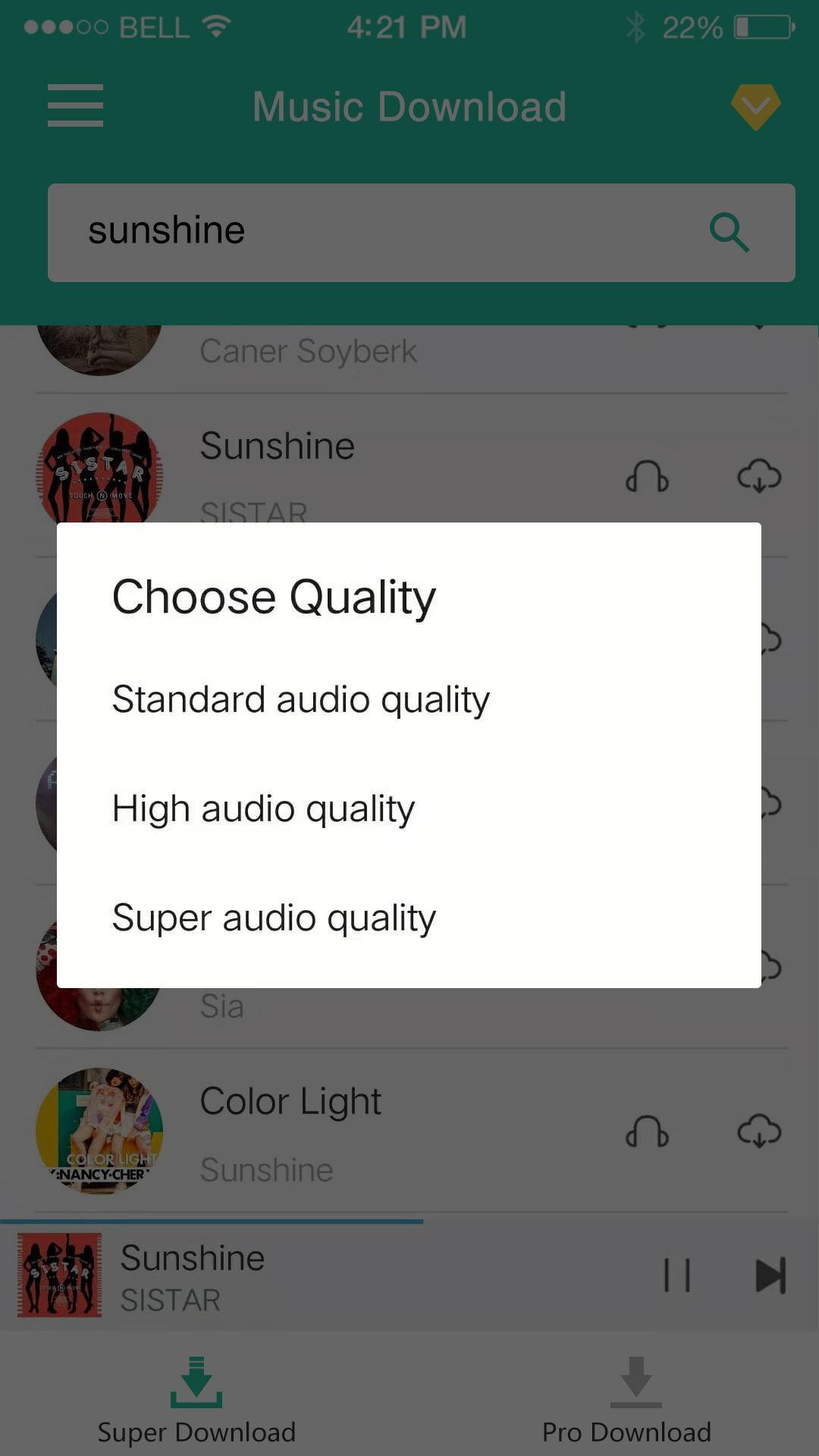Open the hamburger drawer menu
This screenshot has width=819, height=1456.
[x=75, y=105]
